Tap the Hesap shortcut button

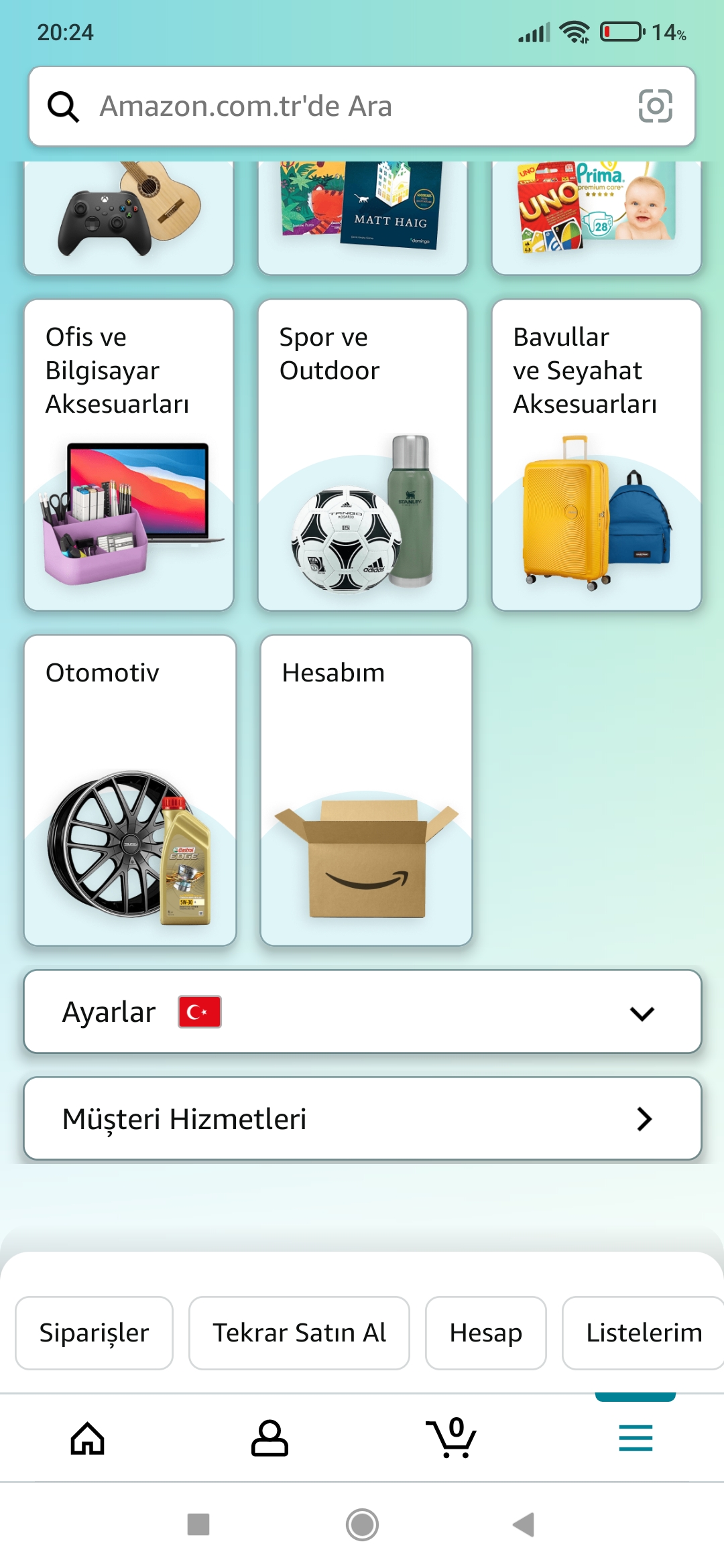pyautogui.click(x=485, y=1333)
